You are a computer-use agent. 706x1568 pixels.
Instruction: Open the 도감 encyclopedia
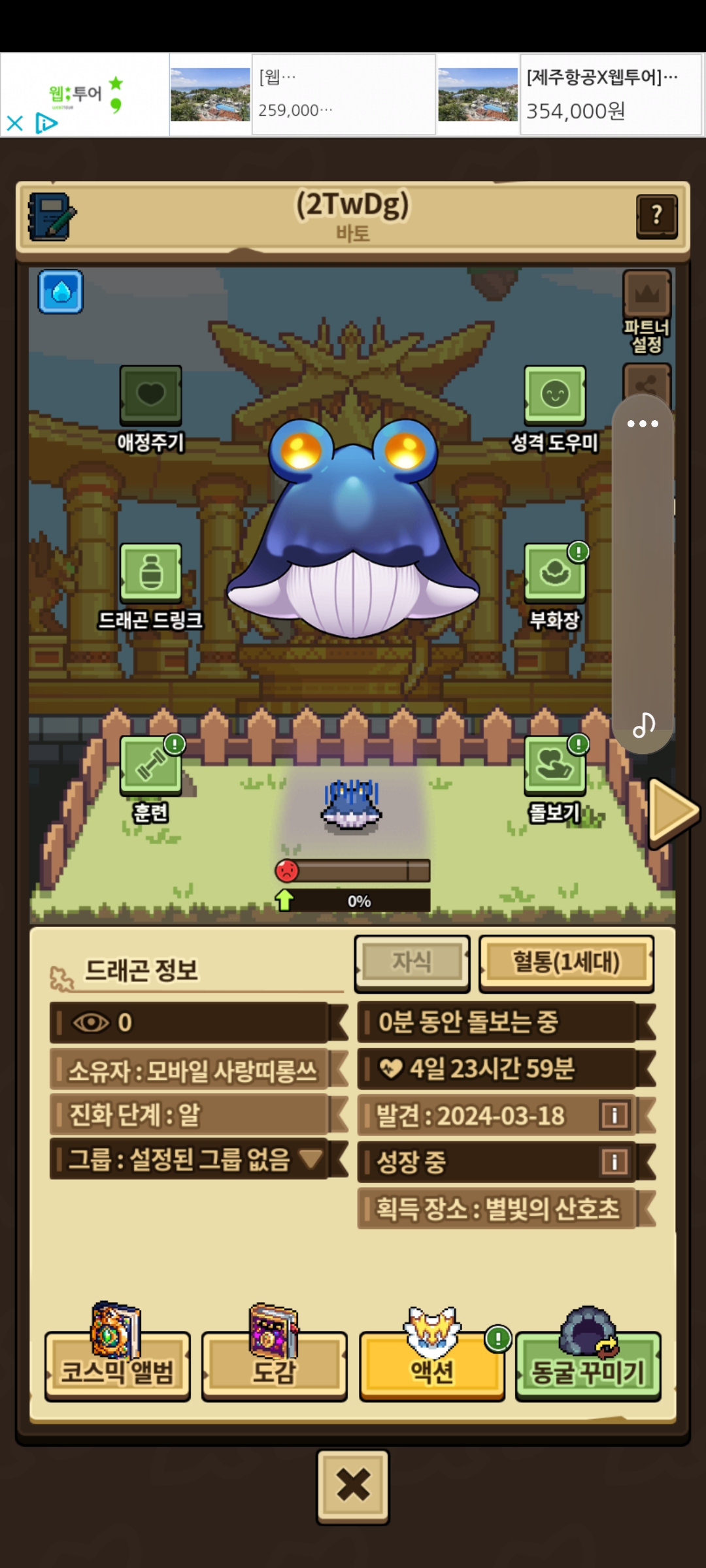274,1365
